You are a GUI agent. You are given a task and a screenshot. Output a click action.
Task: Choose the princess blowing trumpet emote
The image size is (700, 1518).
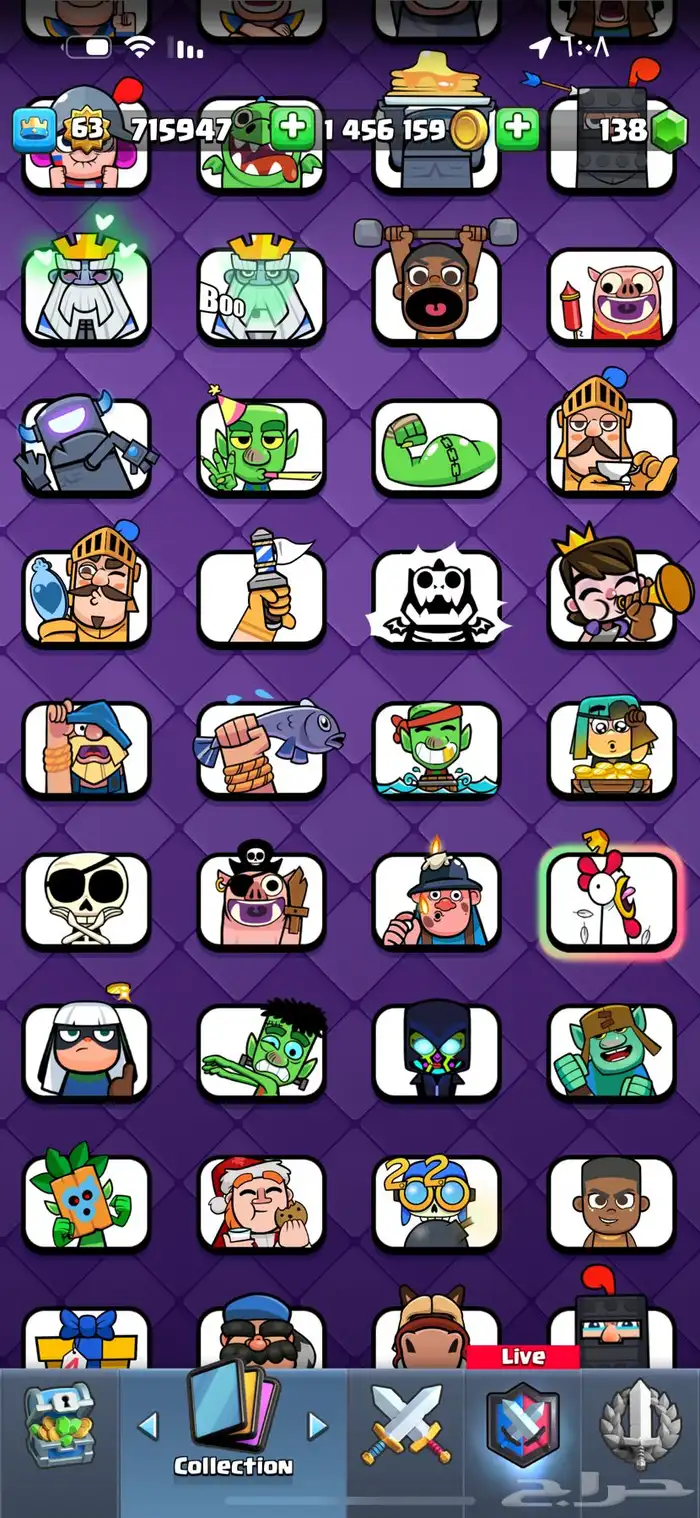(x=611, y=598)
